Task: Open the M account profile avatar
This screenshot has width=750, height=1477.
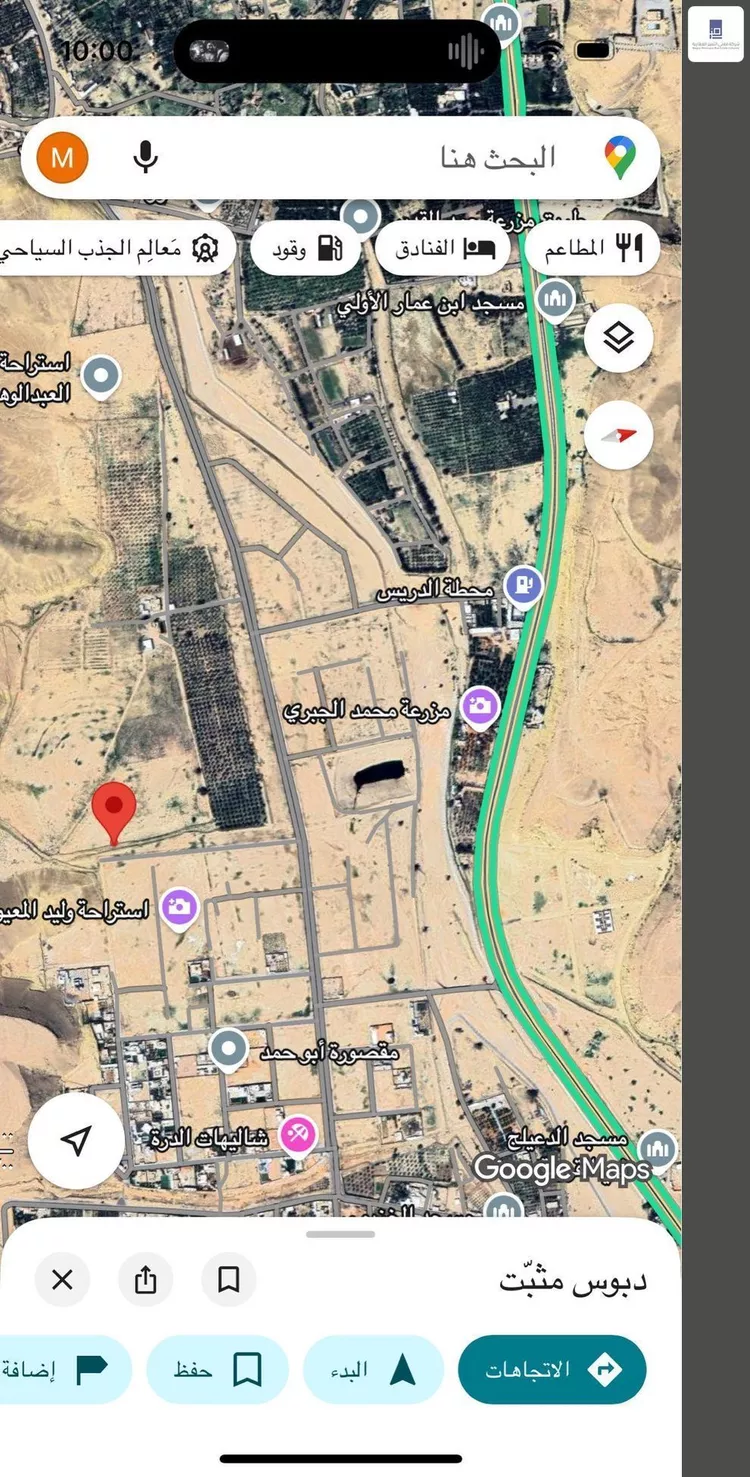Action: [62, 157]
